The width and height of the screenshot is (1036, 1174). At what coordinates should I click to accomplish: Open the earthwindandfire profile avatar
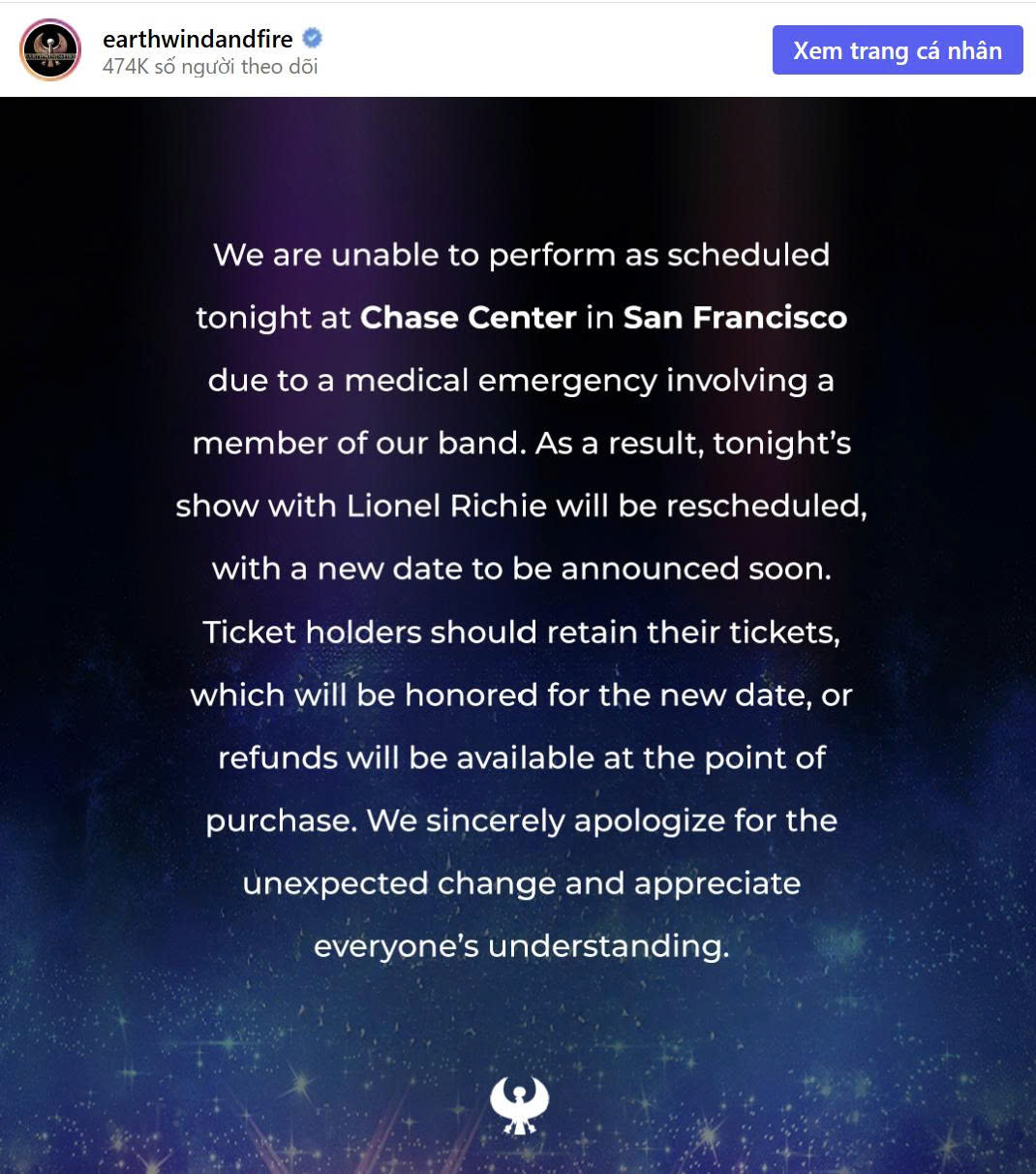50,49
